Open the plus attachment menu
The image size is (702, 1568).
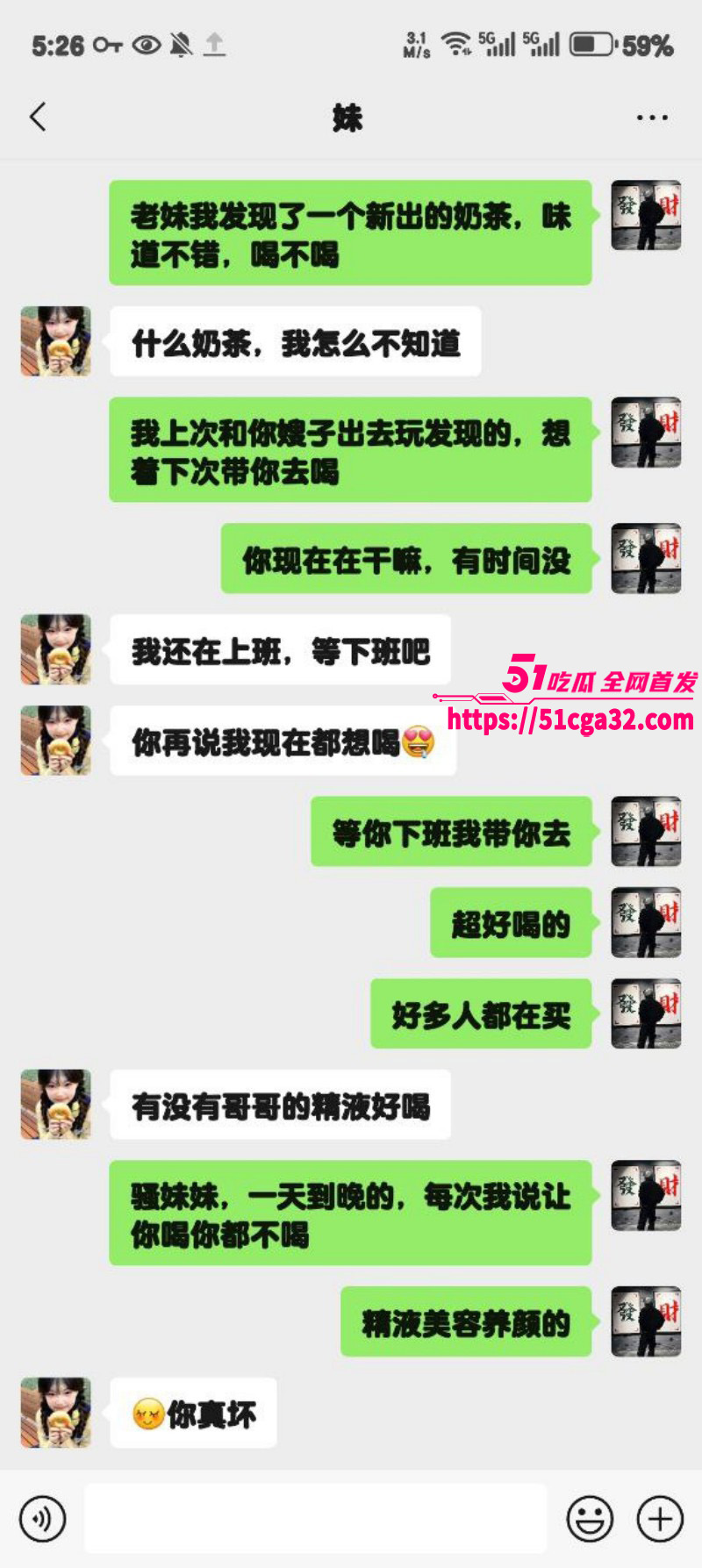[x=660, y=1519]
